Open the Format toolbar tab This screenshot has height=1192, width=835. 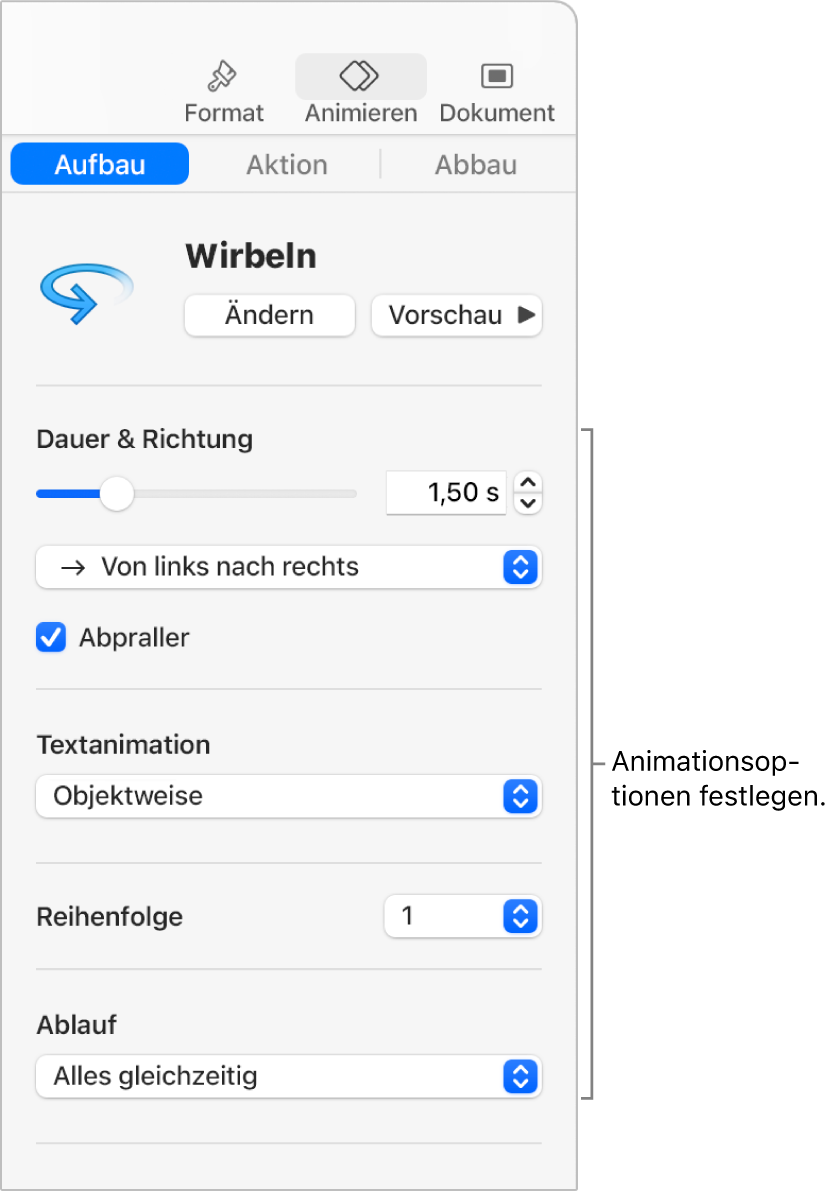click(x=223, y=92)
